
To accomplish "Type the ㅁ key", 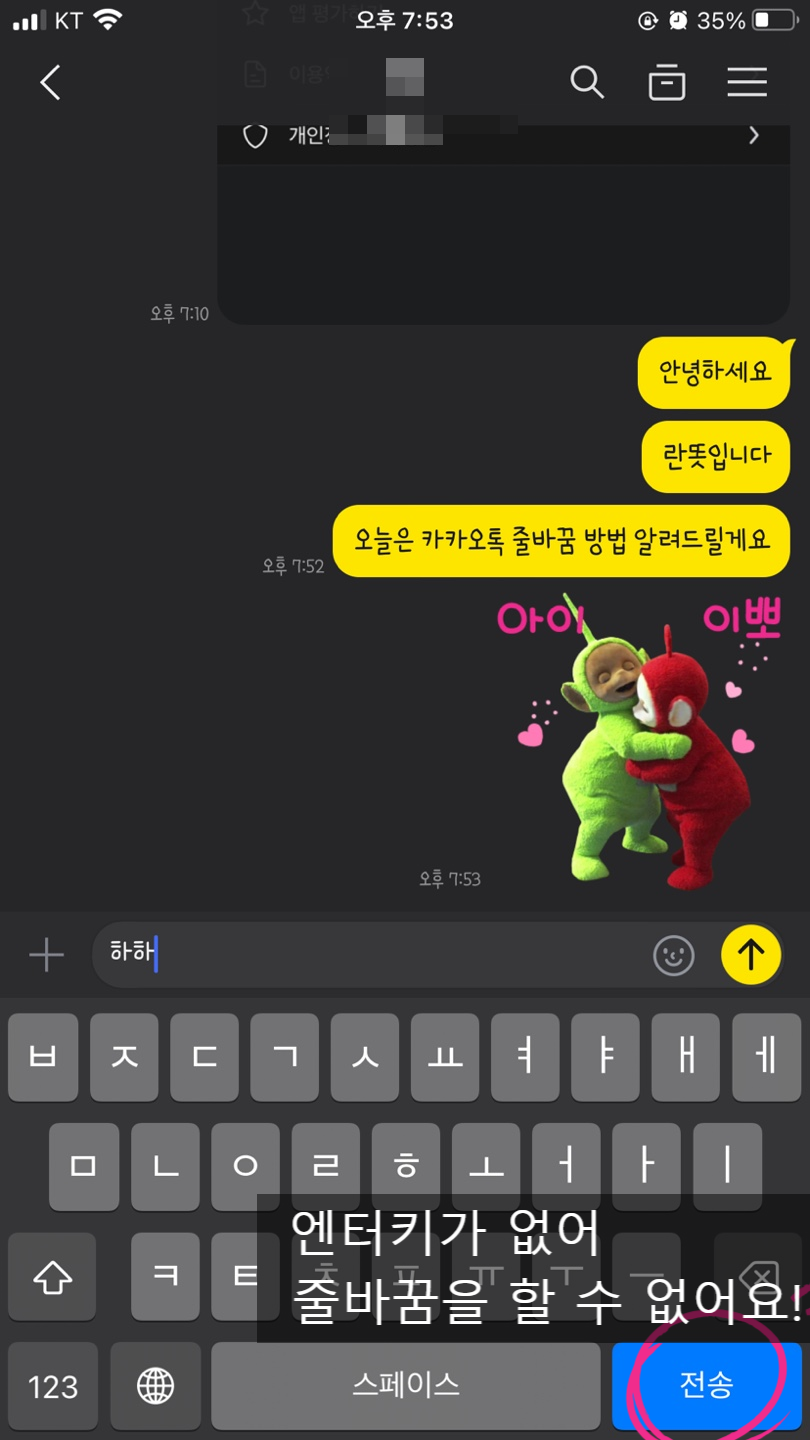I will (x=84, y=1167).
